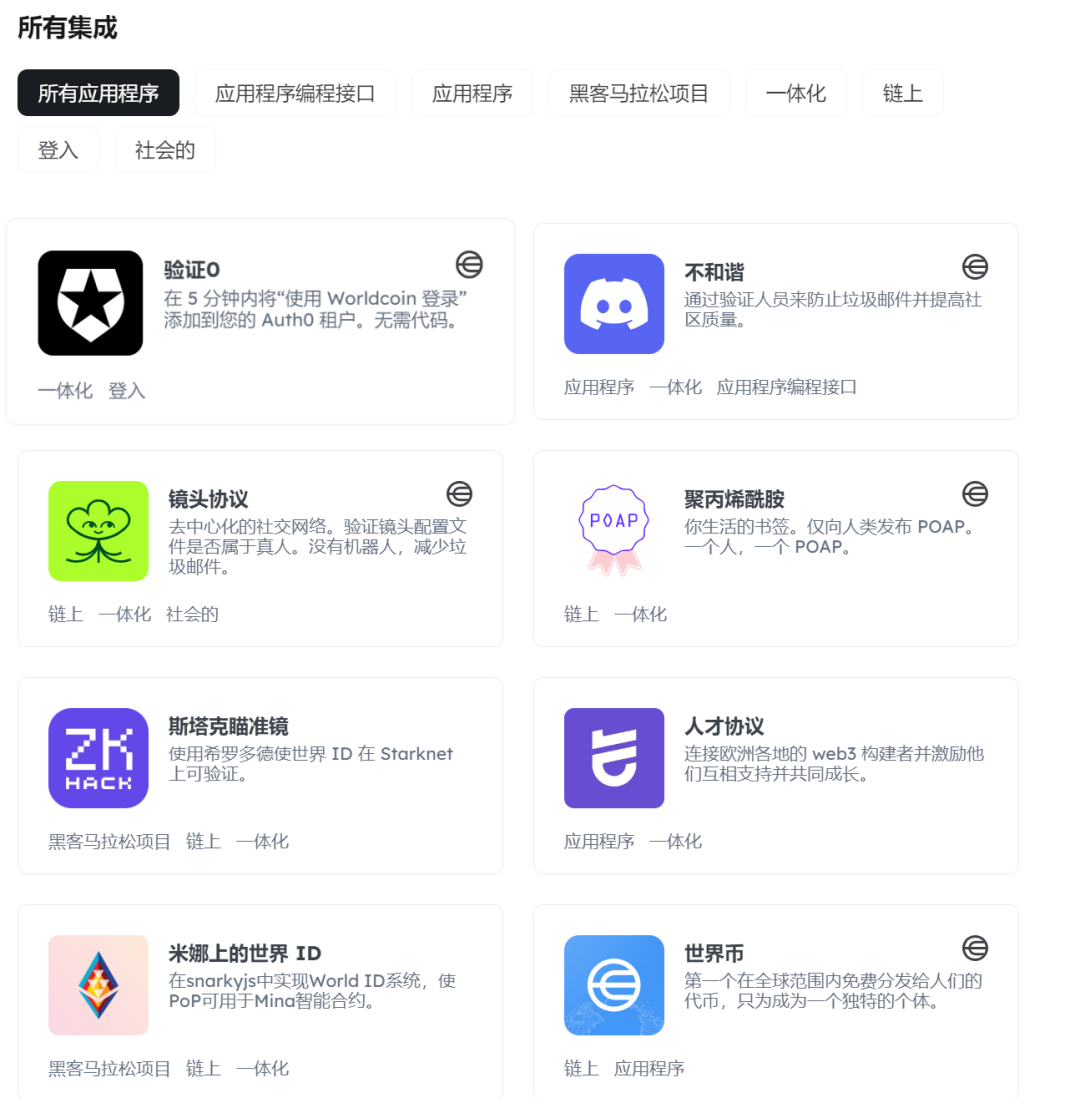Open the 不和谐 Discord card

click(775, 321)
